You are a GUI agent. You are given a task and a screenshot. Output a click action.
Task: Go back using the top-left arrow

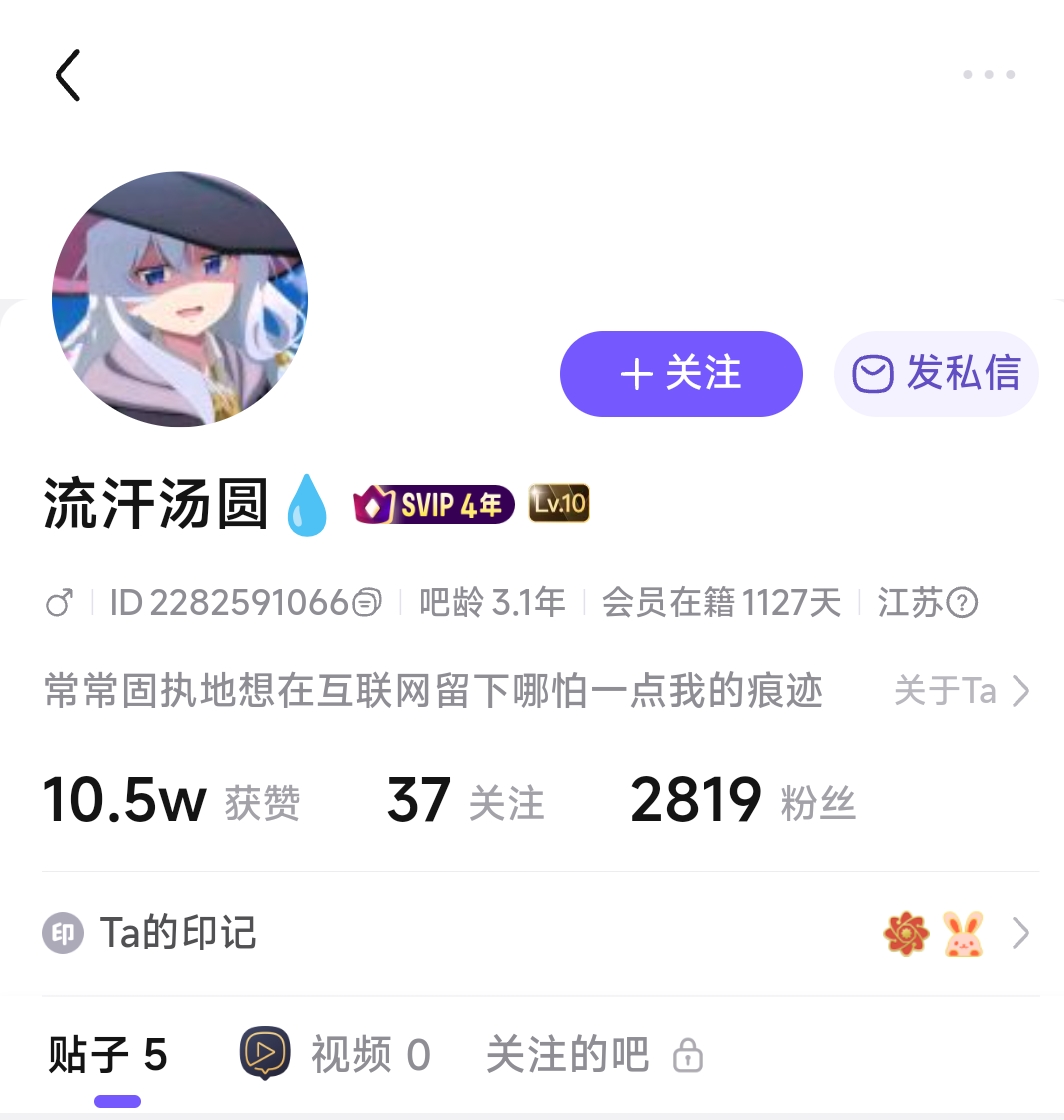pyautogui.click(x=68, y=75)
